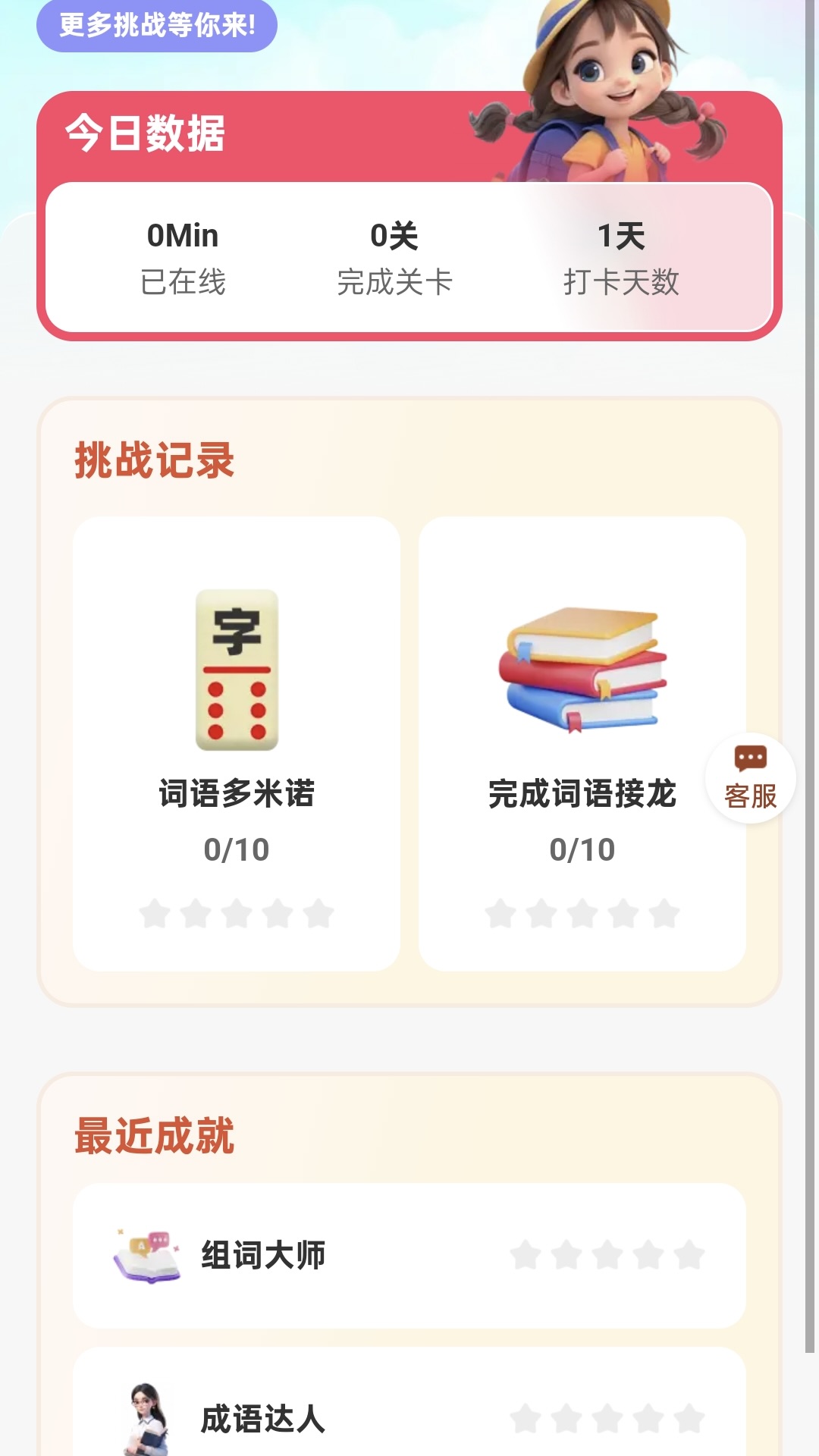Toggle the last star under 完成词语接龙

[663, 914]
